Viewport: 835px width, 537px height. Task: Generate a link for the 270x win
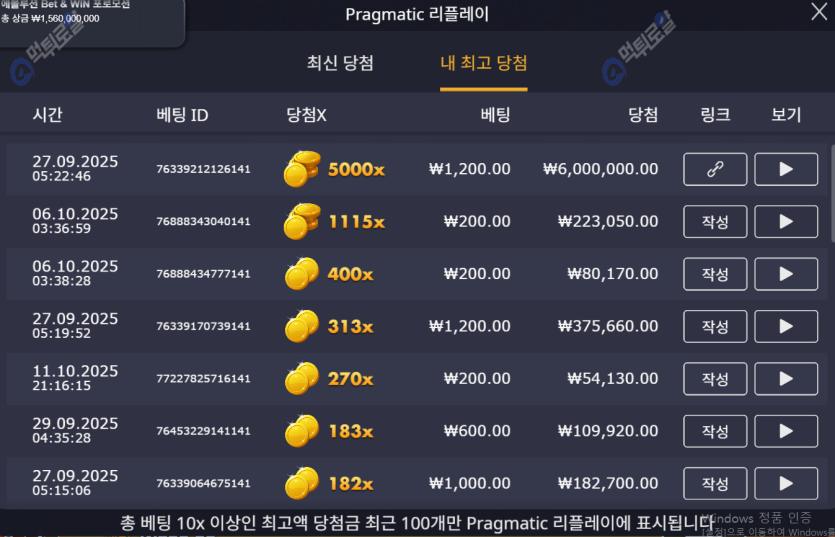click(715, 379)
